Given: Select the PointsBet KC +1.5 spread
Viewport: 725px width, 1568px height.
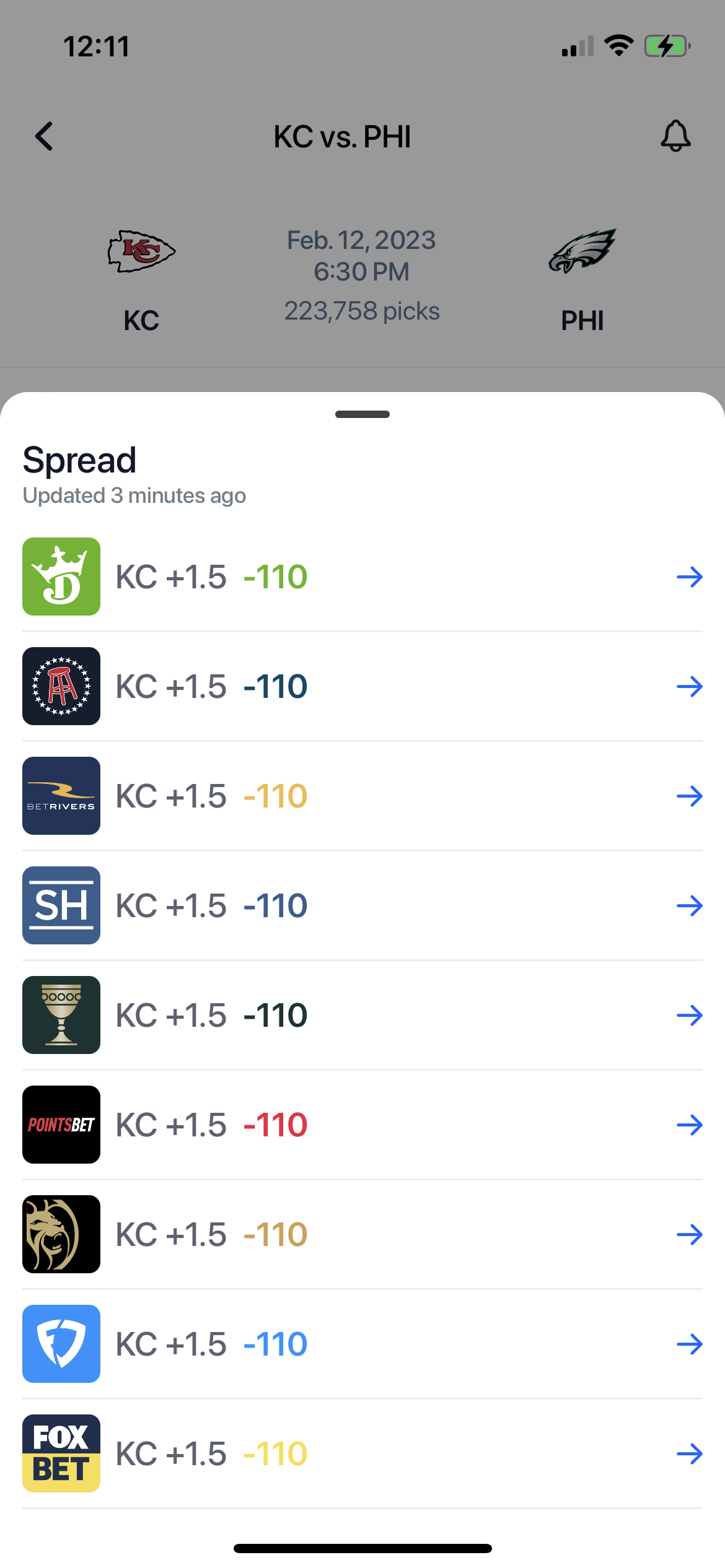Looking at the screenshot, I should 362,1125.
